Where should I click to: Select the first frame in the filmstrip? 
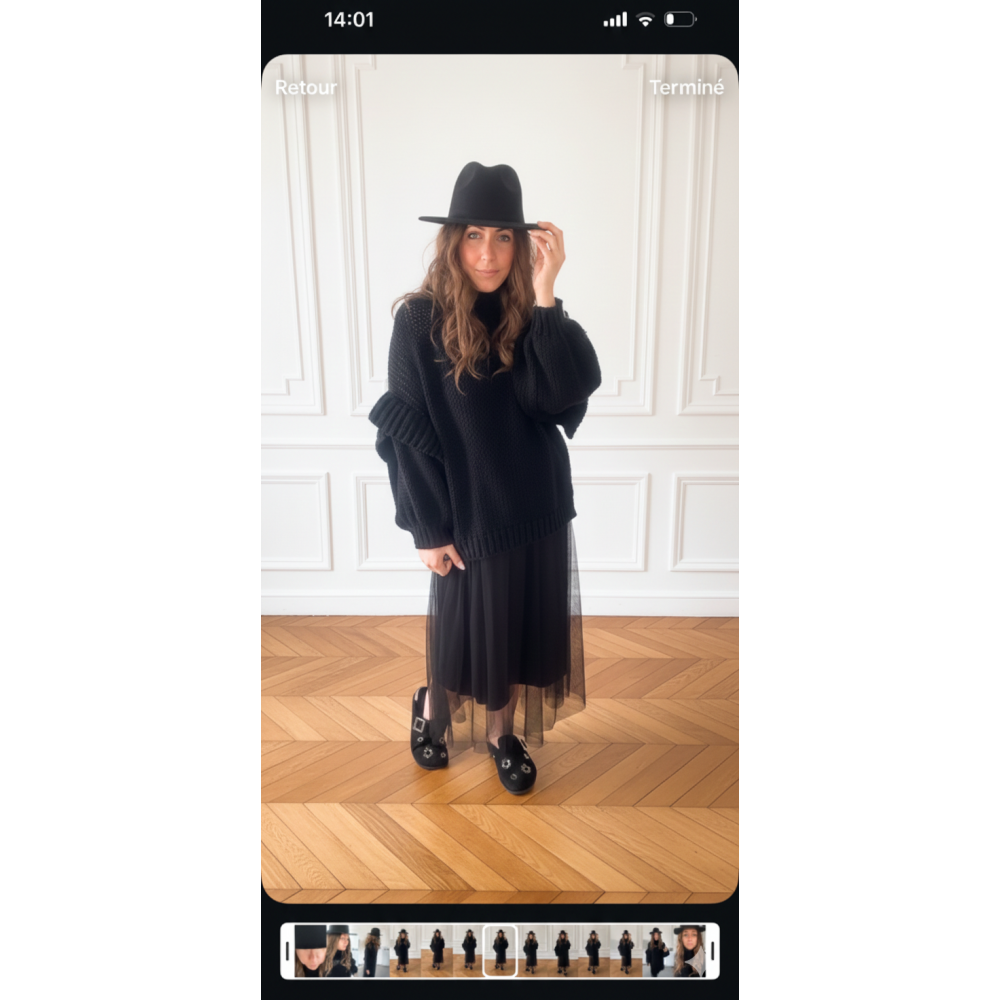[x=310, y=950]
